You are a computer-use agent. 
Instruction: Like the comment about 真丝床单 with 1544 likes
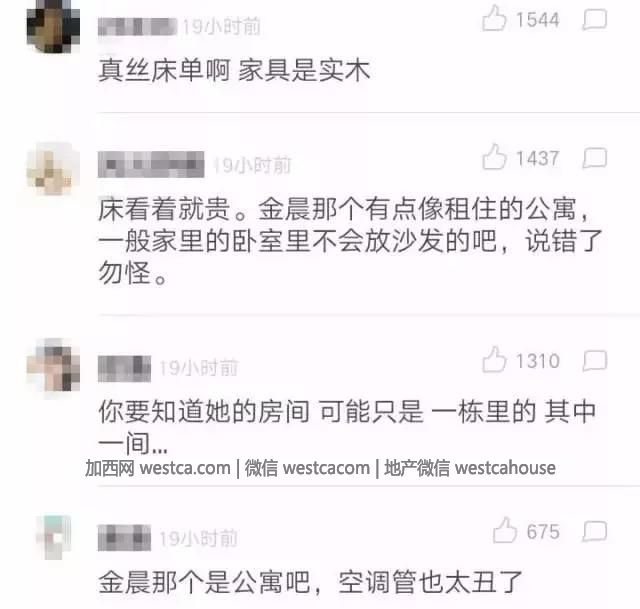pos(495,19)
